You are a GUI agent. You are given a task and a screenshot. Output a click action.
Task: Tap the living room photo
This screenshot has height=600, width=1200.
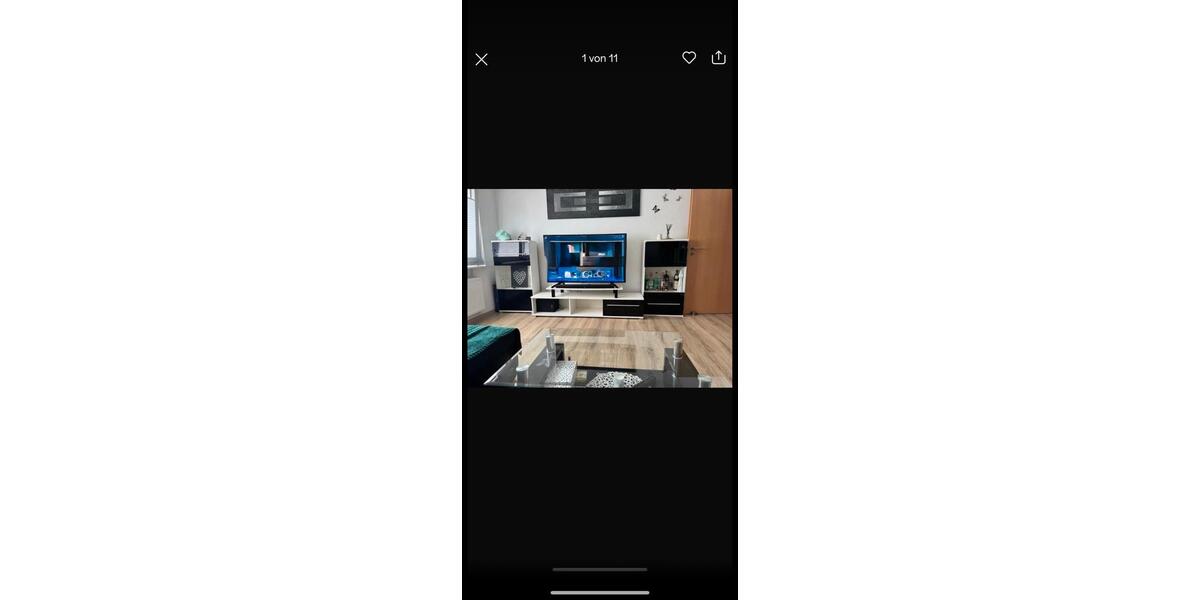point(600,288)
